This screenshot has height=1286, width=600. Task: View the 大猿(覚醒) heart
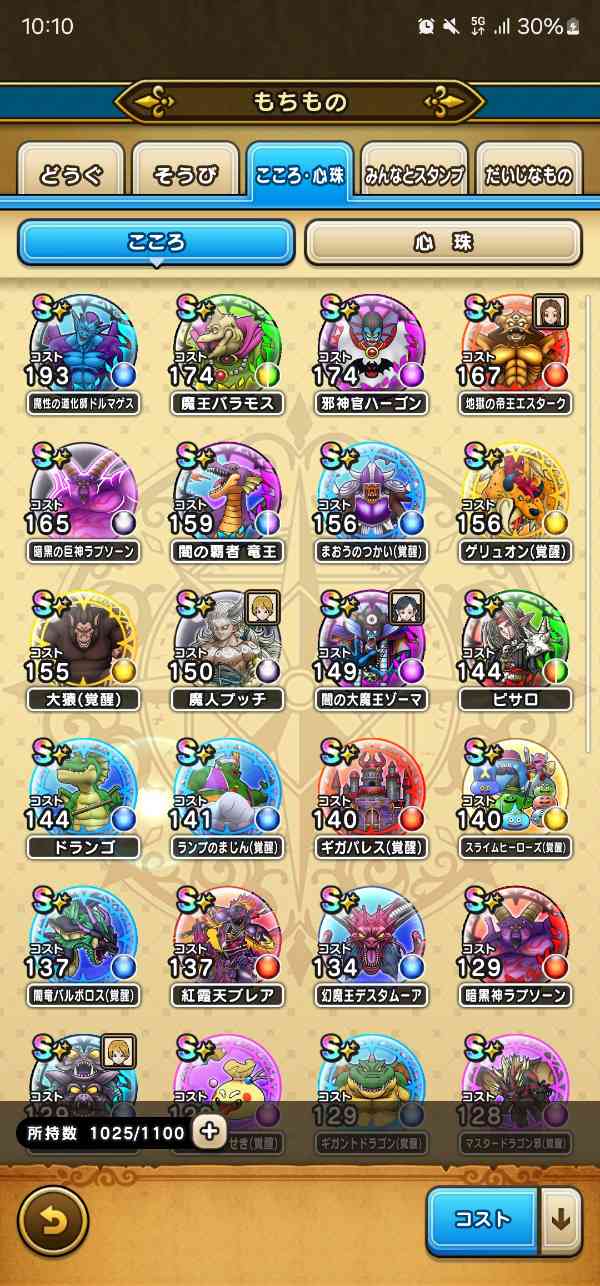coord(83,645)
